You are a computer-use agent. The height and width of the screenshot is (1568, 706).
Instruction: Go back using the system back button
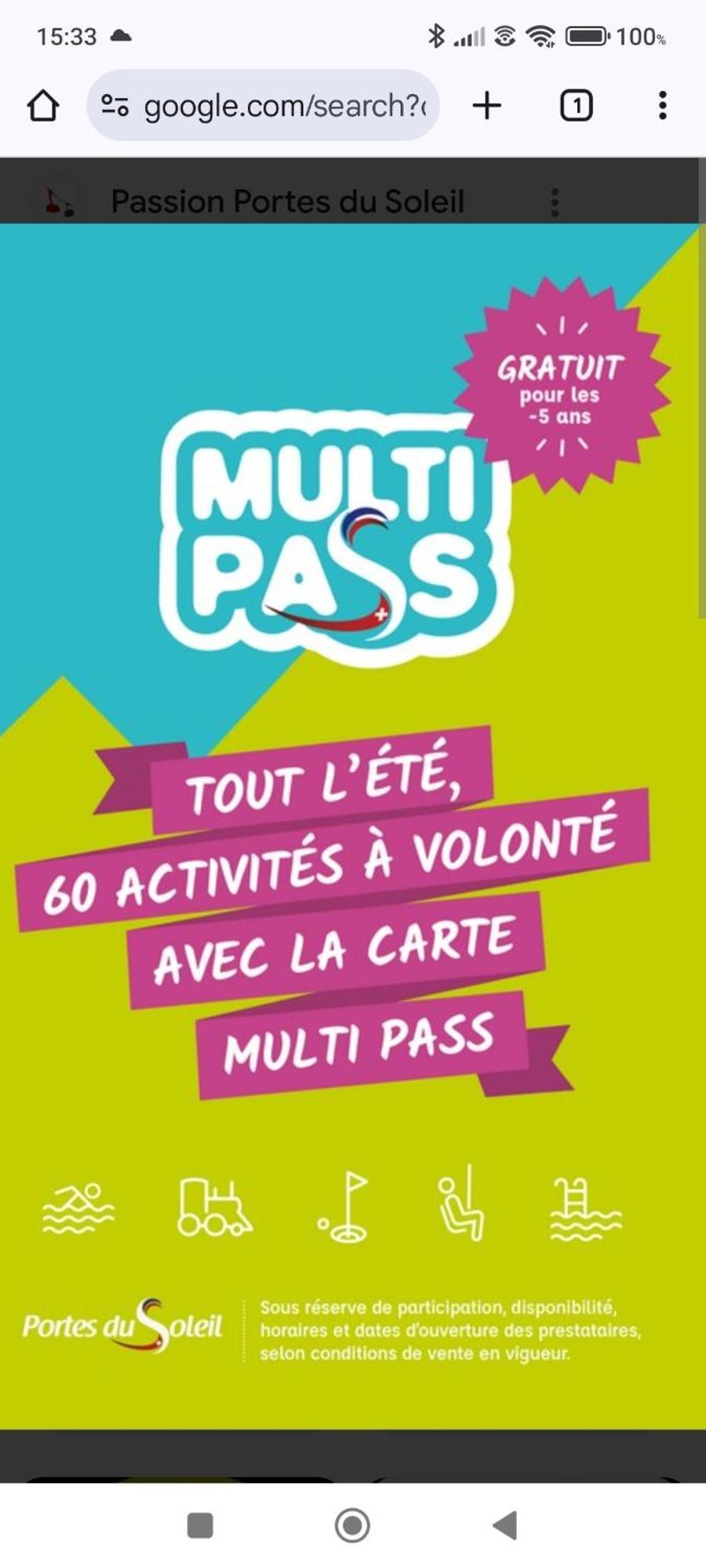(504, 1526)
